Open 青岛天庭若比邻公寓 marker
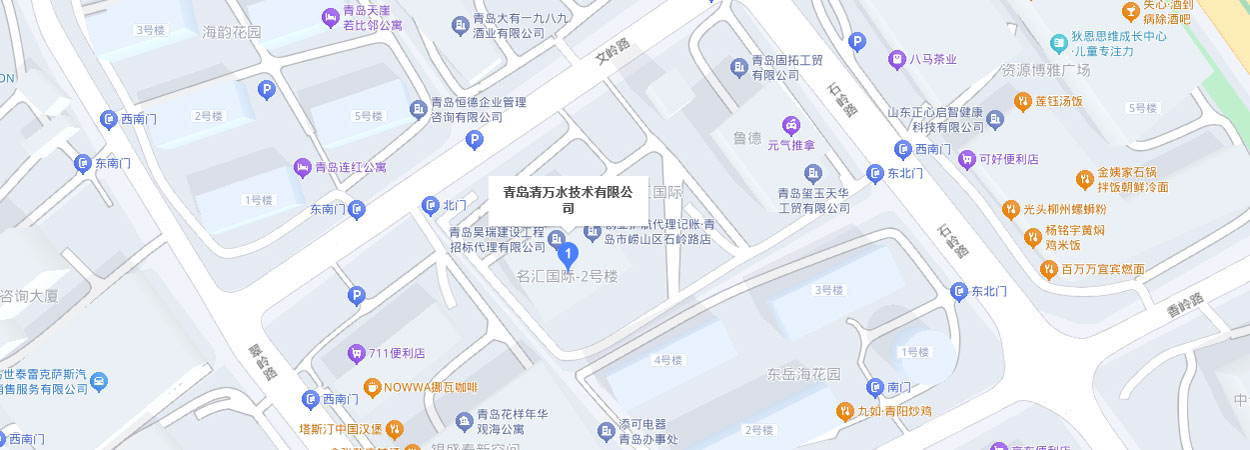Image resolution: width=1250 pixels, height=450 pixels. pos(330,17)
